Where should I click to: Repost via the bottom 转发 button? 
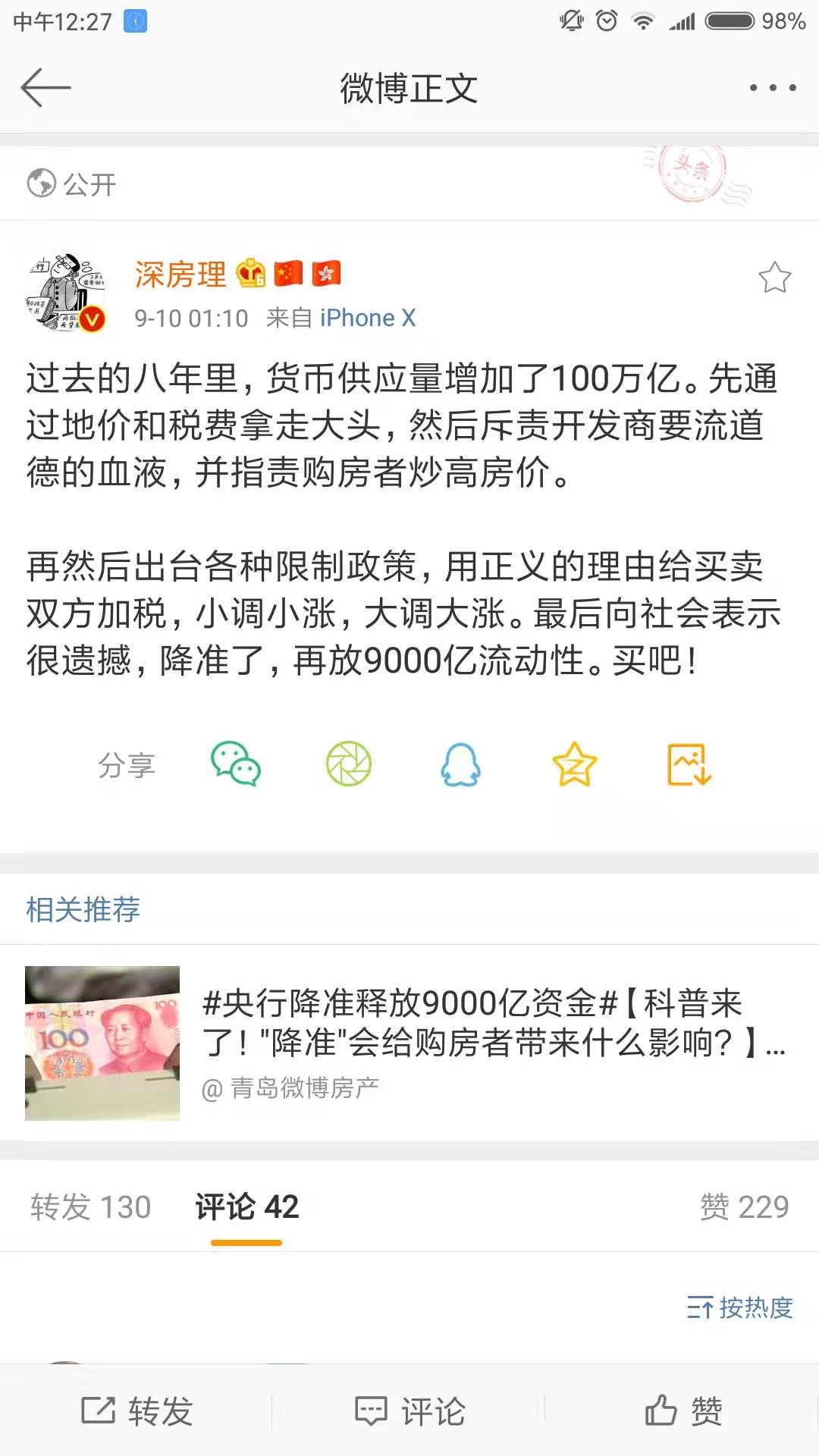(136, 1411)
